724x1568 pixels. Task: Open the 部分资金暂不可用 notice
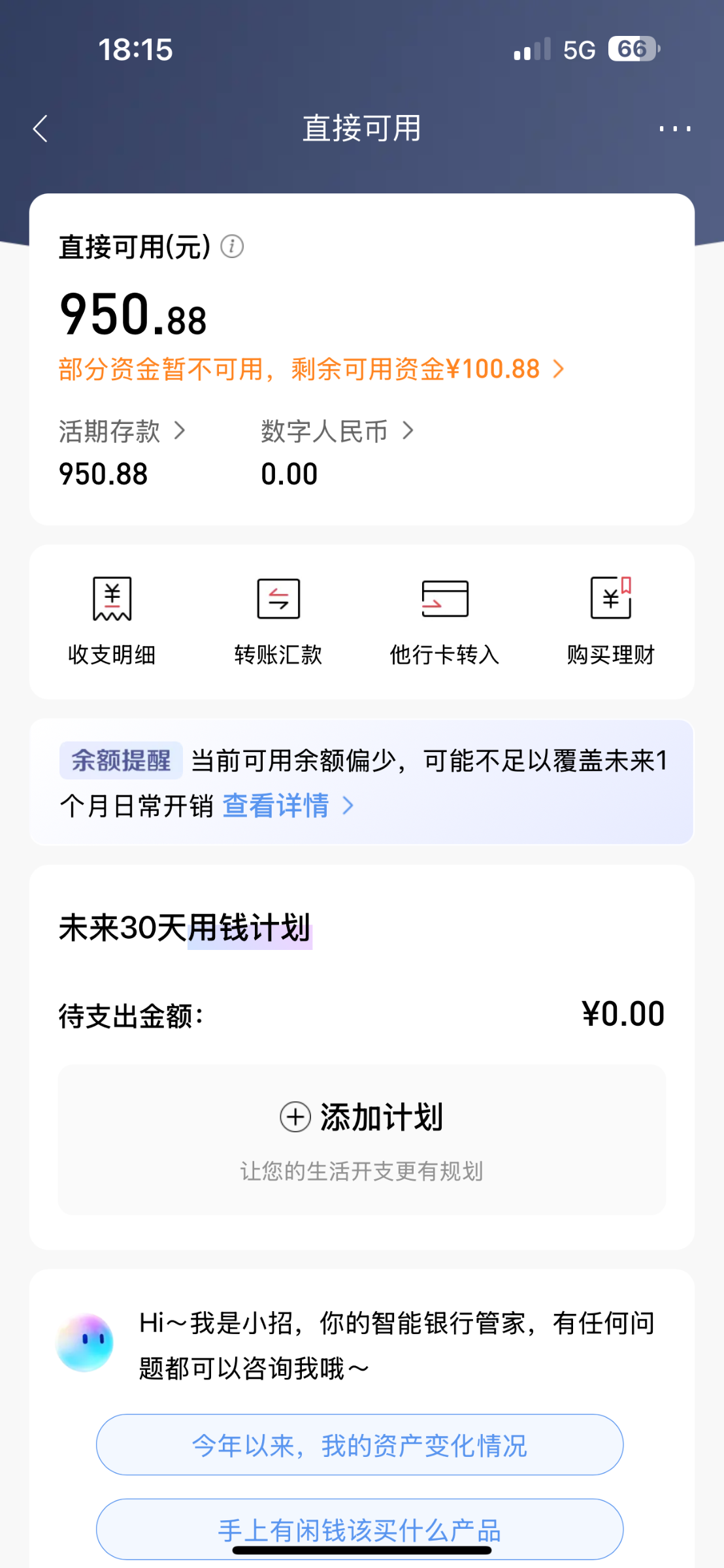tap(311, 370)
